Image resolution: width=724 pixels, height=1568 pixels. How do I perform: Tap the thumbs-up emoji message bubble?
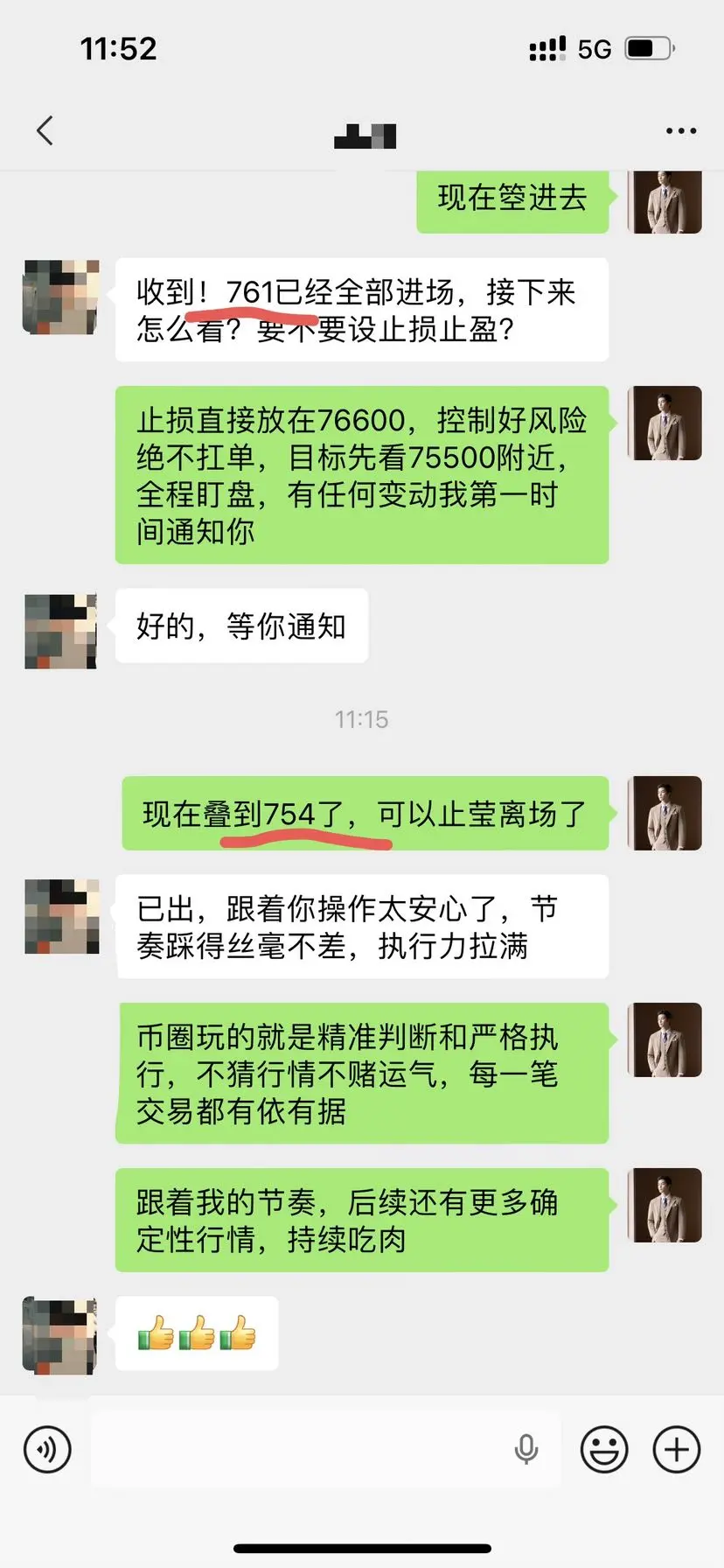coord(196,1333)
